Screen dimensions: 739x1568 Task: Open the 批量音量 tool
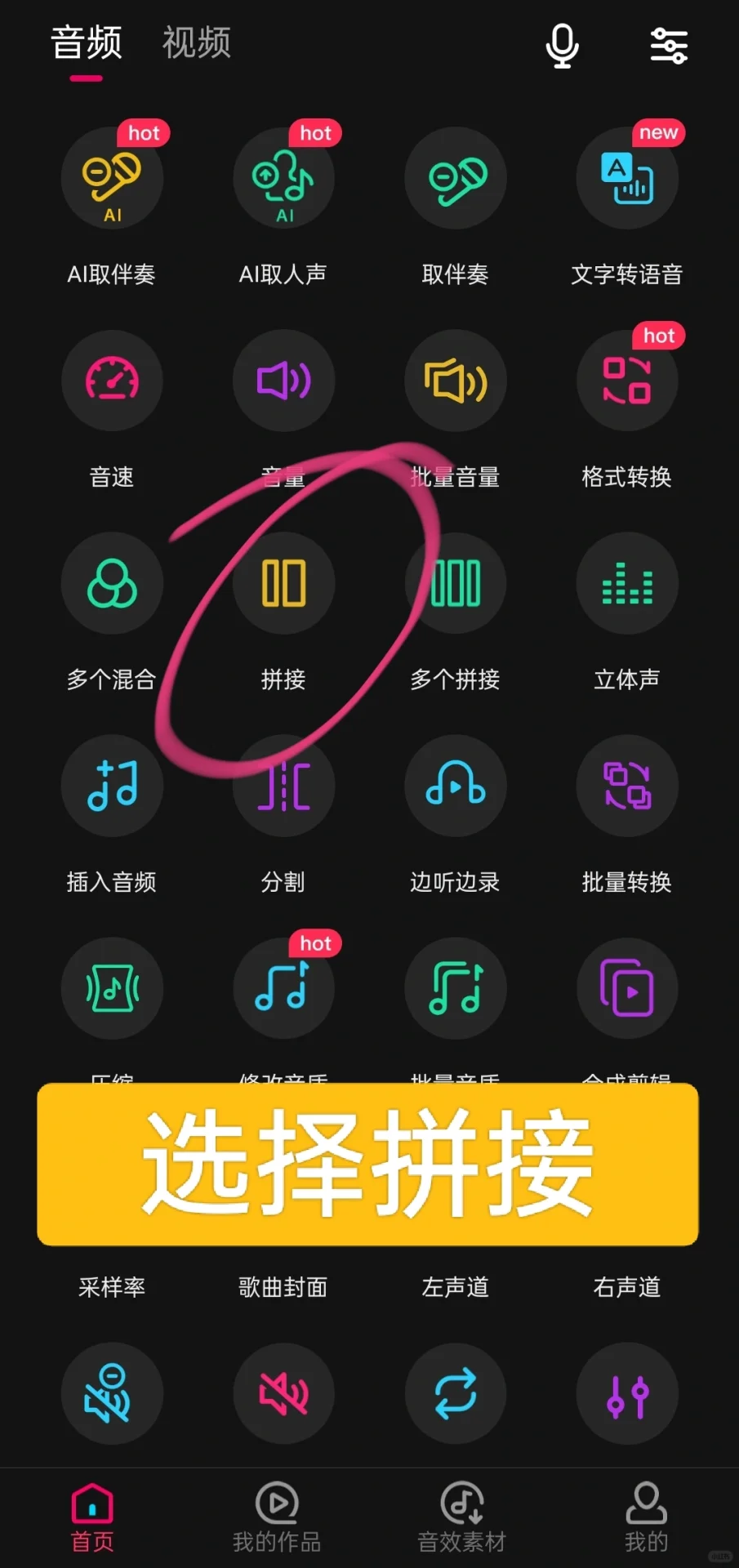[x=456, y=381]
